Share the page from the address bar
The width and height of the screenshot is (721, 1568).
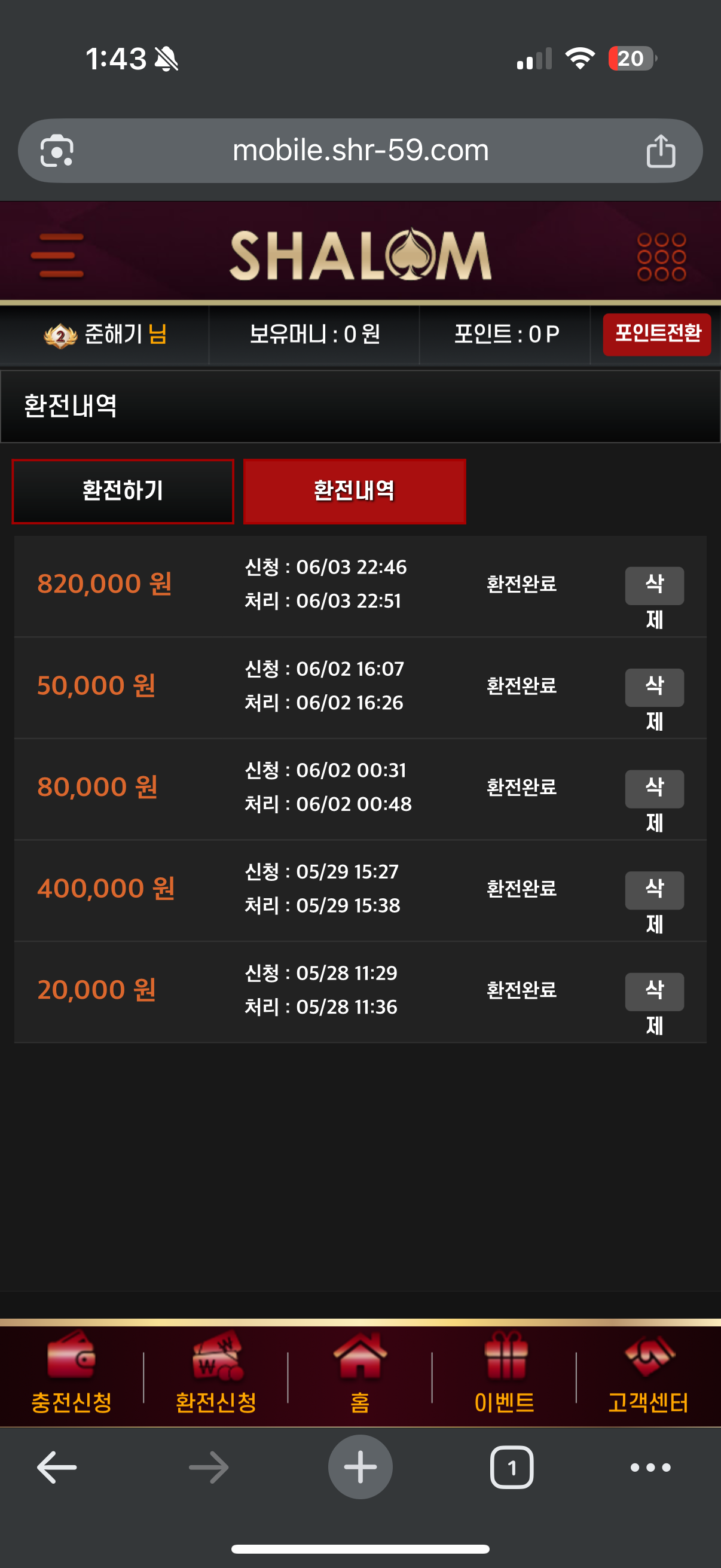coord(660,151)
